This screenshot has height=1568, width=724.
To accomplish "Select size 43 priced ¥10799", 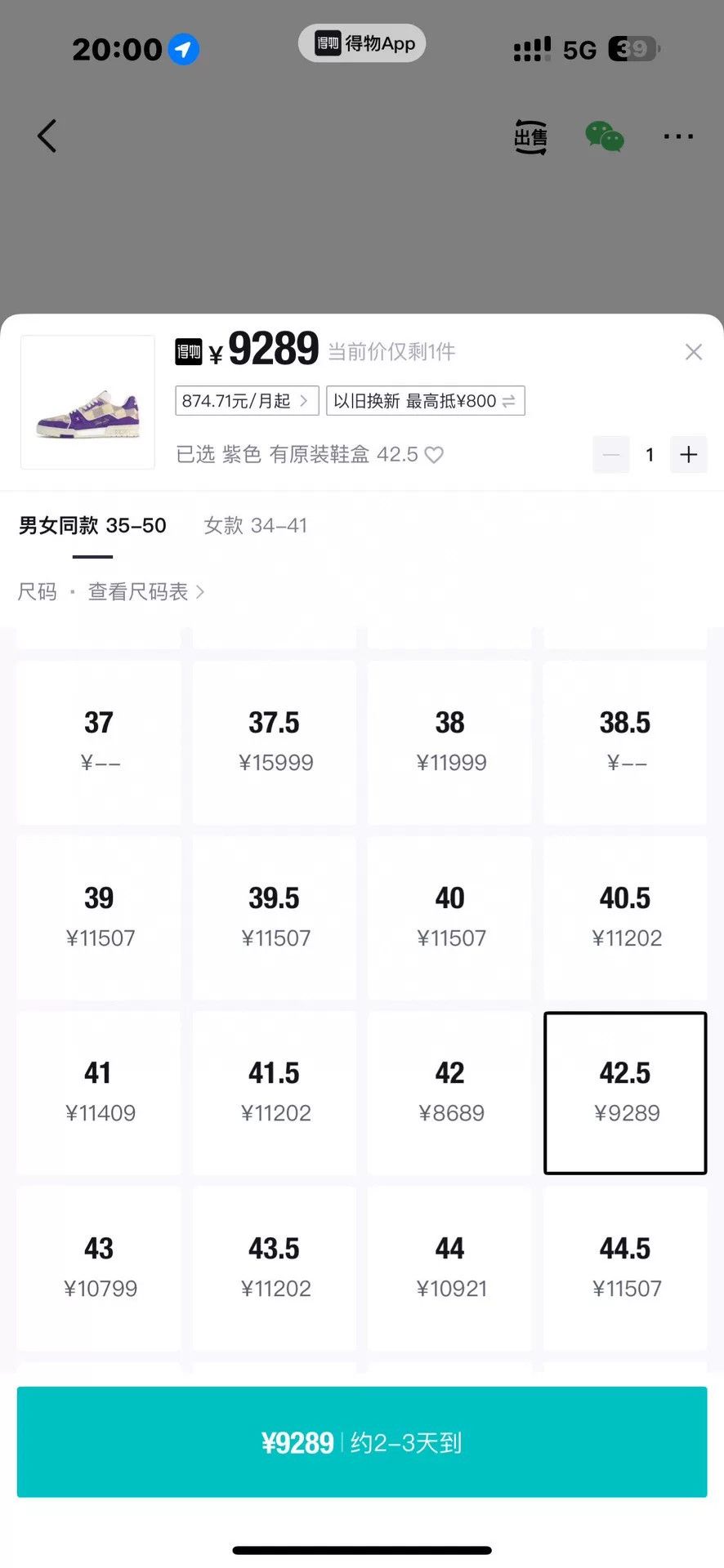I will coord(99,1268).
